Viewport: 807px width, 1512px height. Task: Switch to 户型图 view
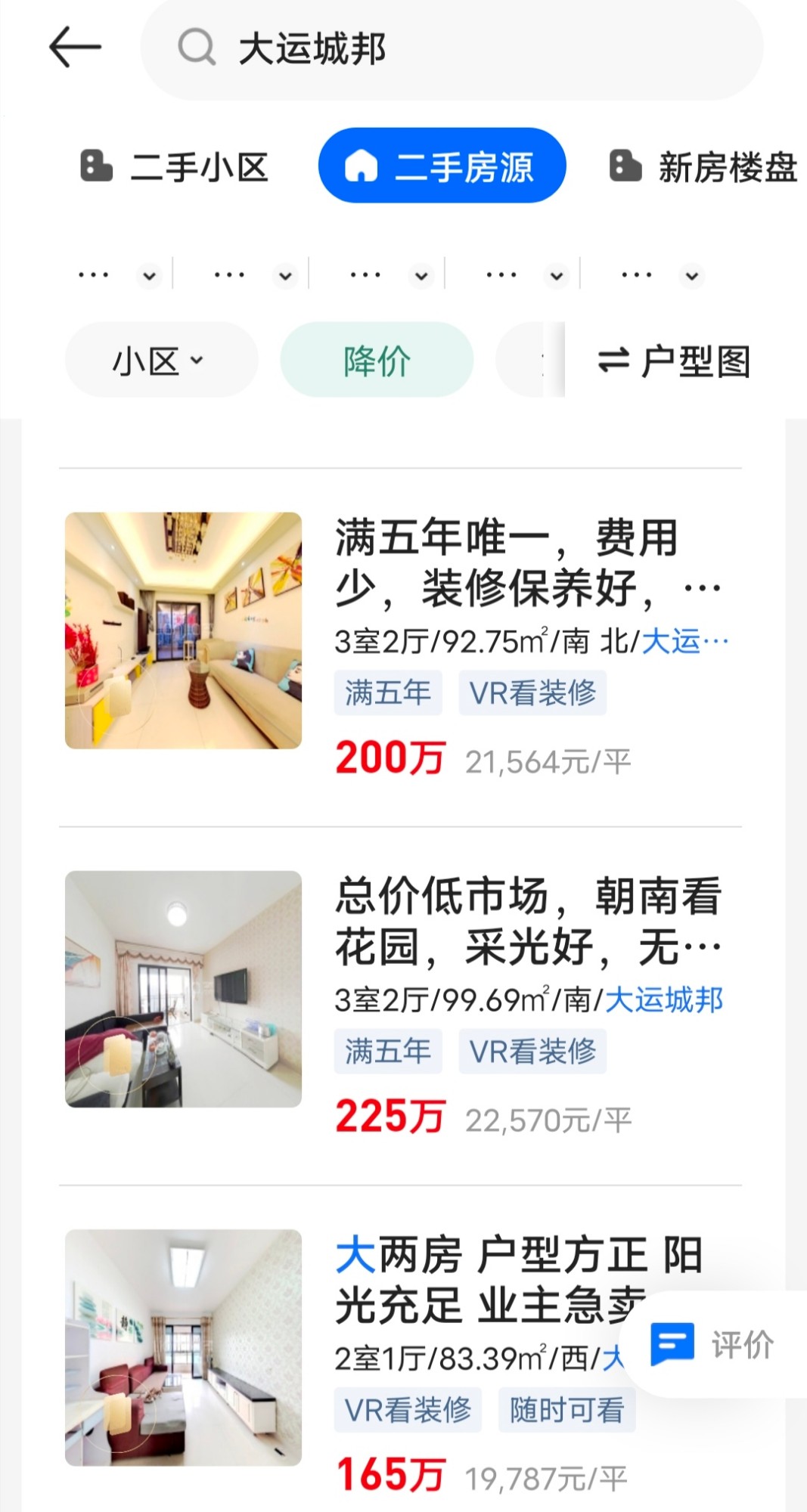point(673,361)
